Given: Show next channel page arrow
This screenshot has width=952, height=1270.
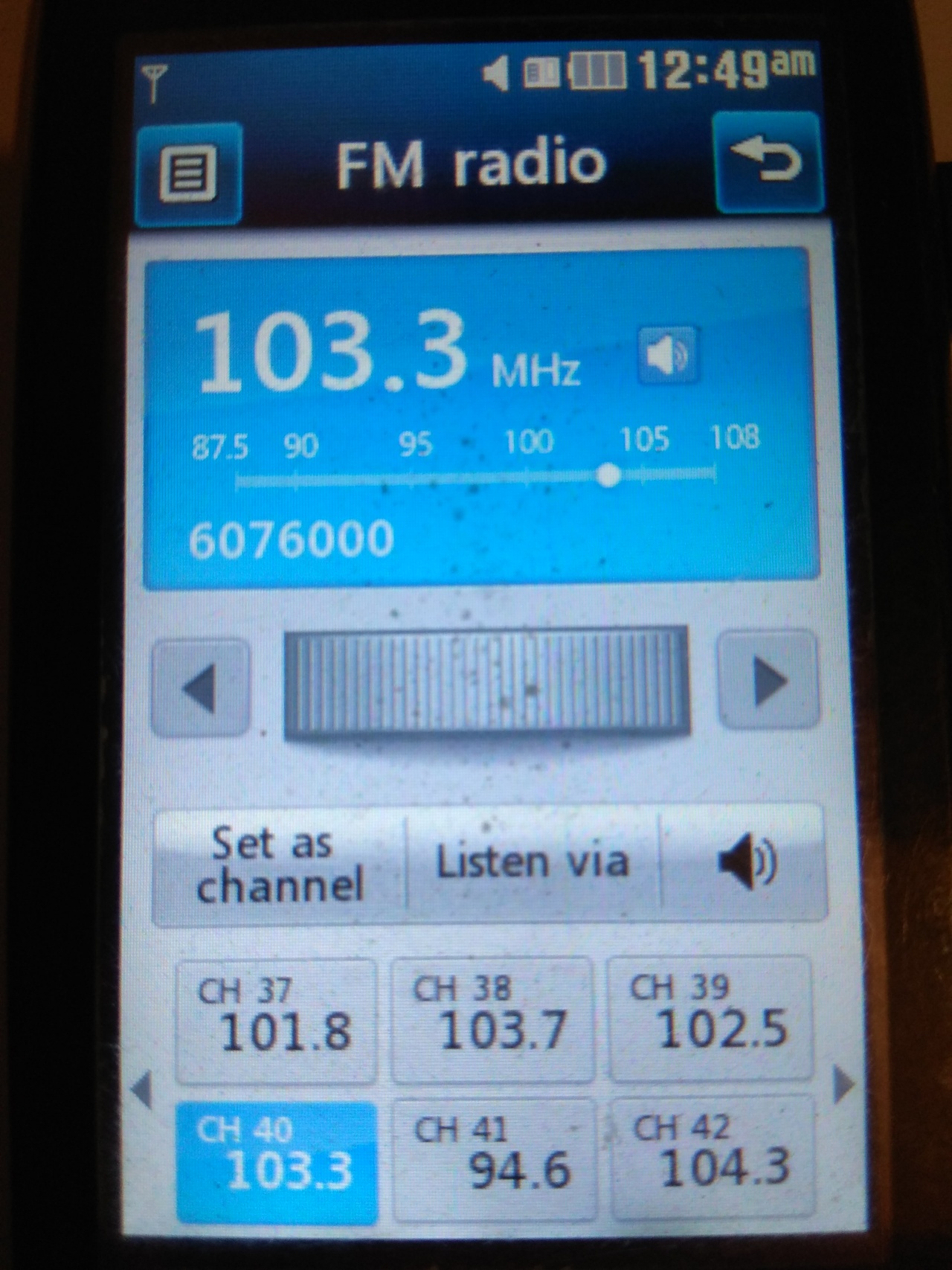Looking at the screenshot, I should click(x=843, y=1085).
